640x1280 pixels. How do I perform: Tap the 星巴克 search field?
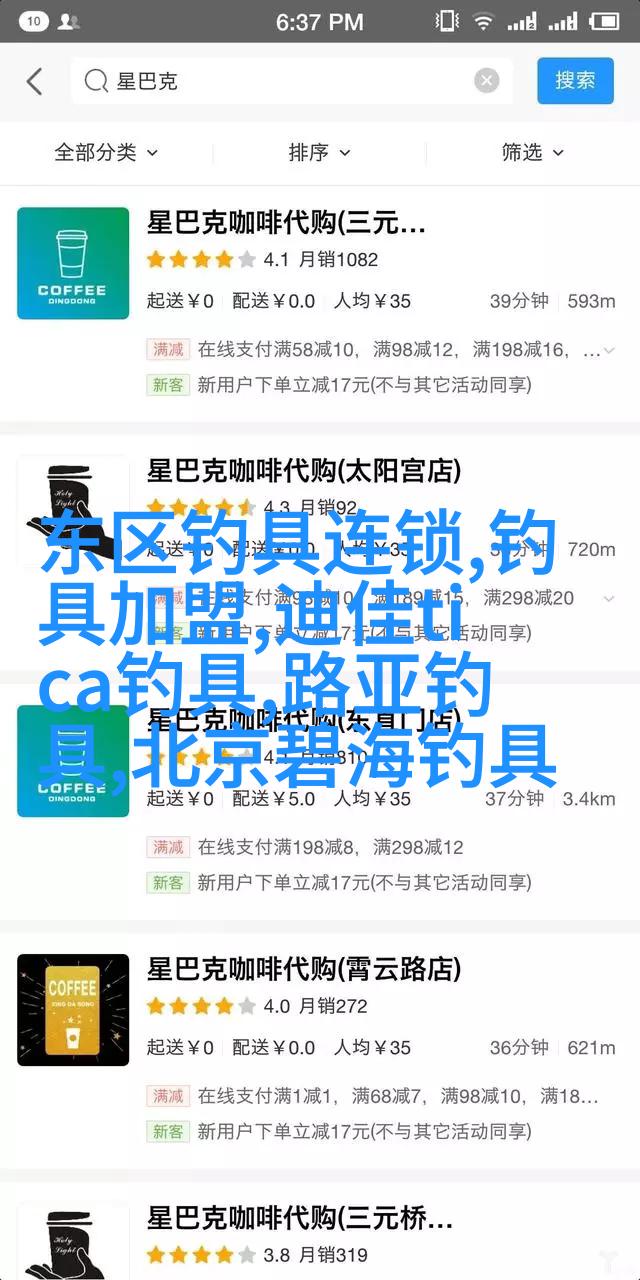pyautogui.click(x=290, y=82)
